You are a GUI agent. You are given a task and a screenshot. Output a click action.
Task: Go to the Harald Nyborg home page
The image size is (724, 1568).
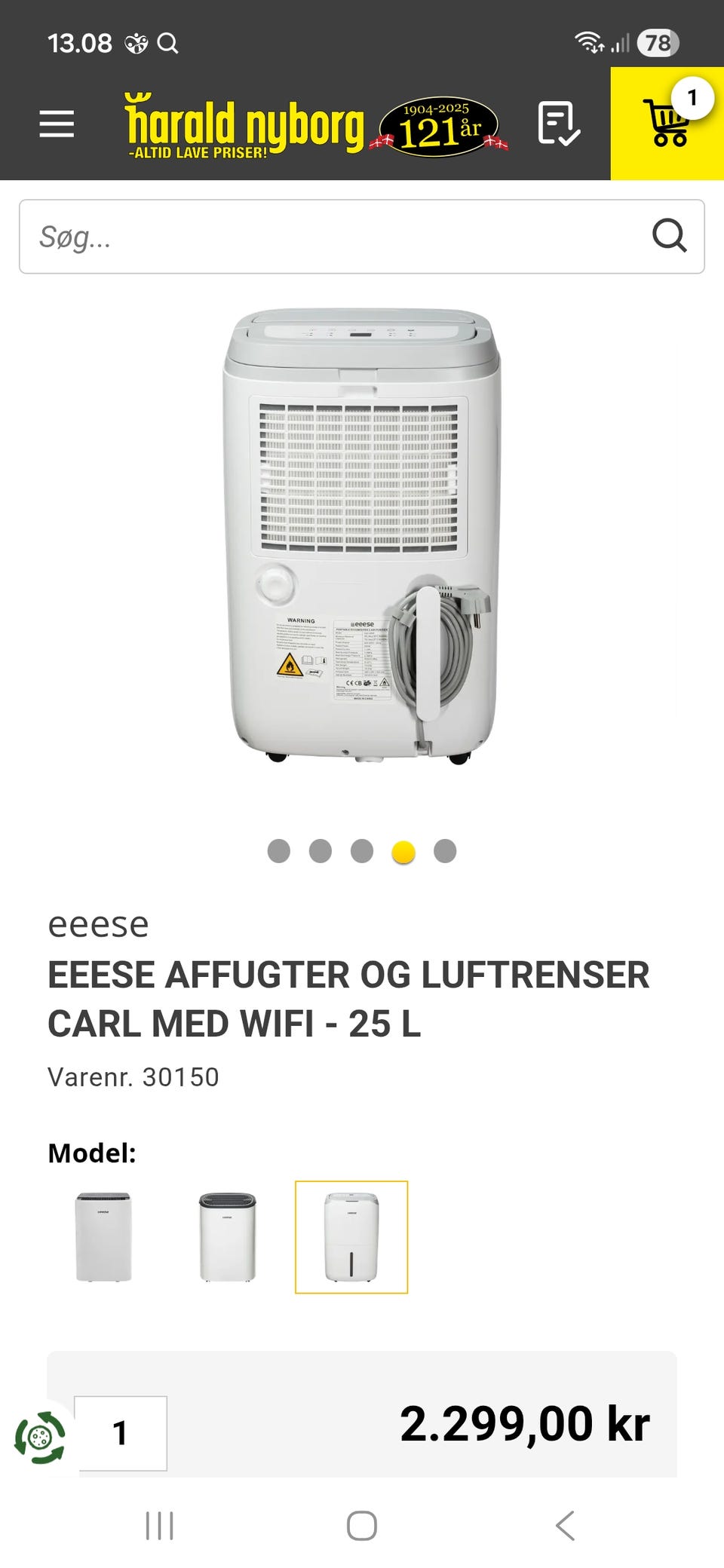(x=245, y=125)
